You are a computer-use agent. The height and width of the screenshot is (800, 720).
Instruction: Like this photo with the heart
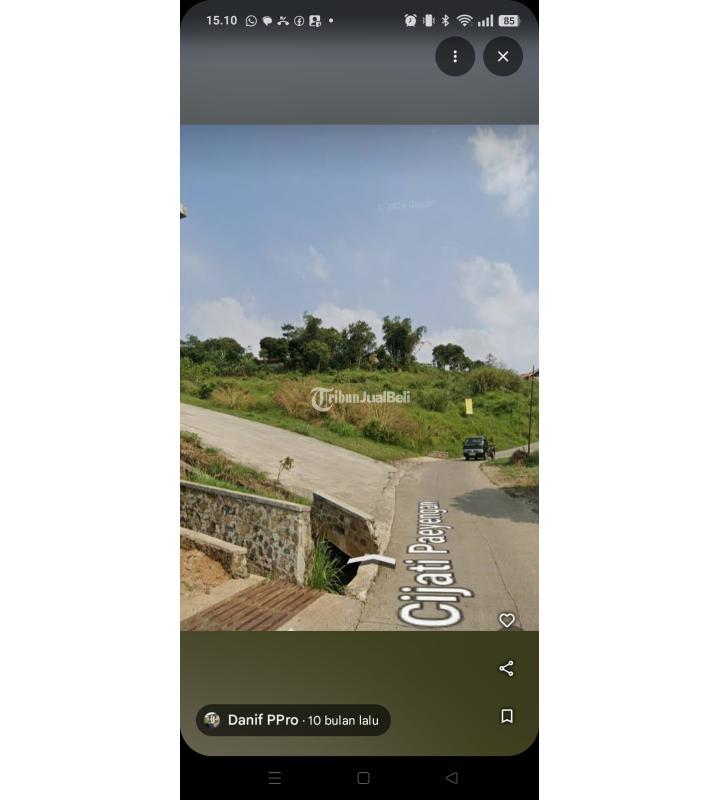pyautogui.click(x=507, y=621)
